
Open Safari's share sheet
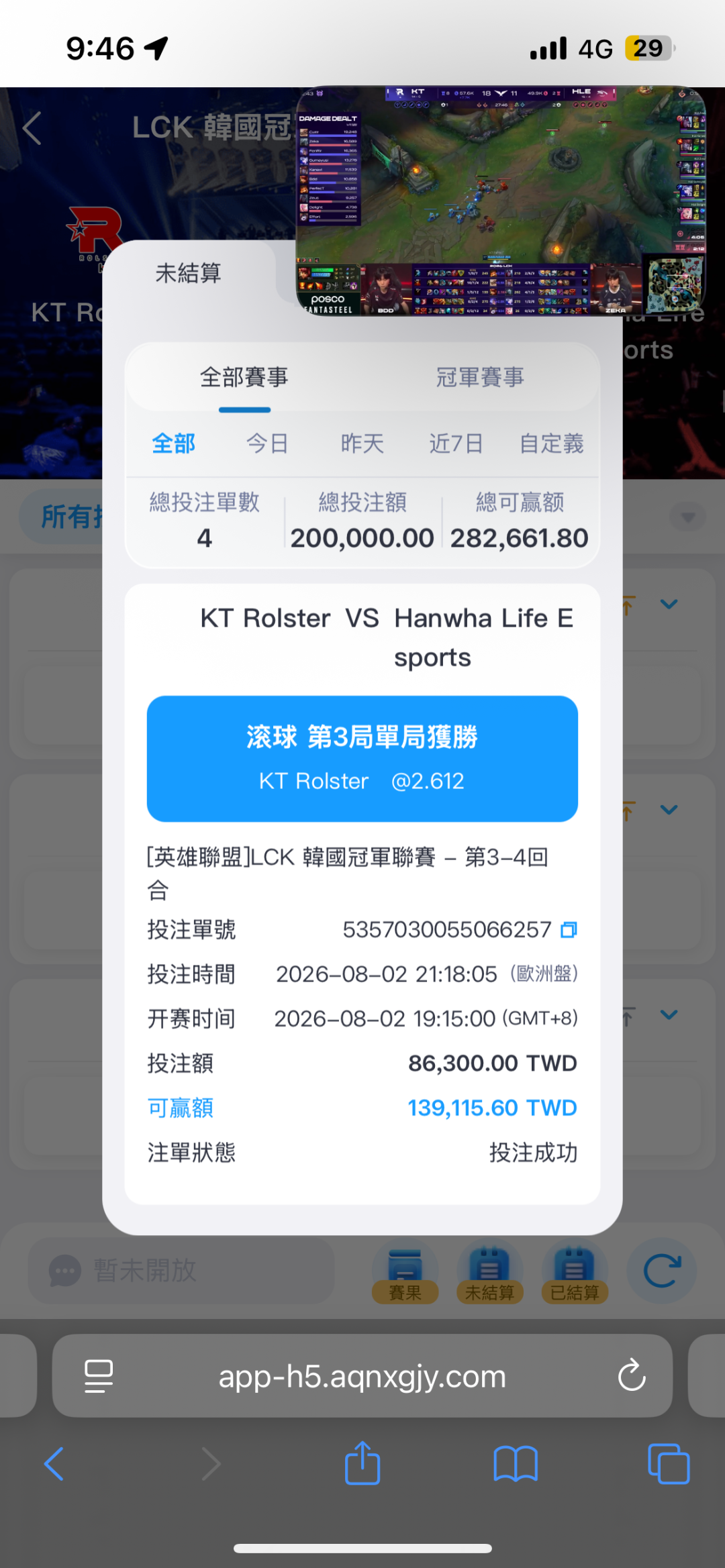point(362,1463)
